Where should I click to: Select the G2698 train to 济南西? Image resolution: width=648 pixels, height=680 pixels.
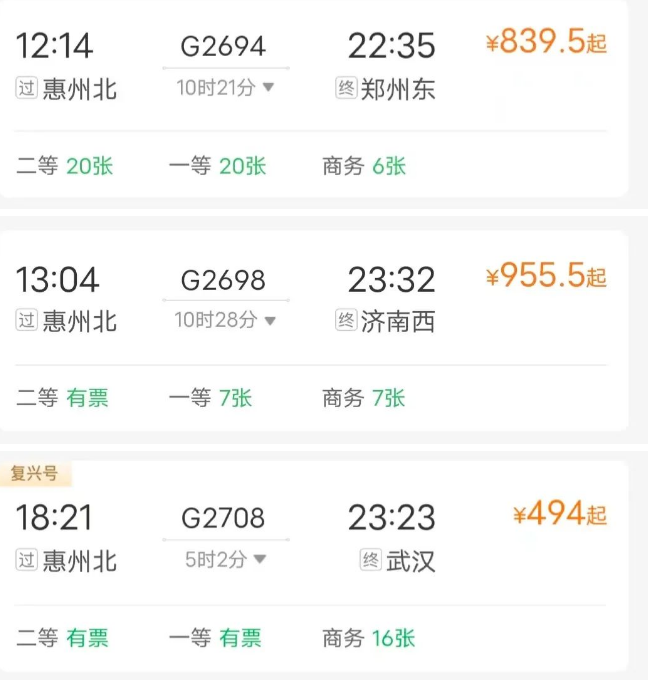(223, 280)
